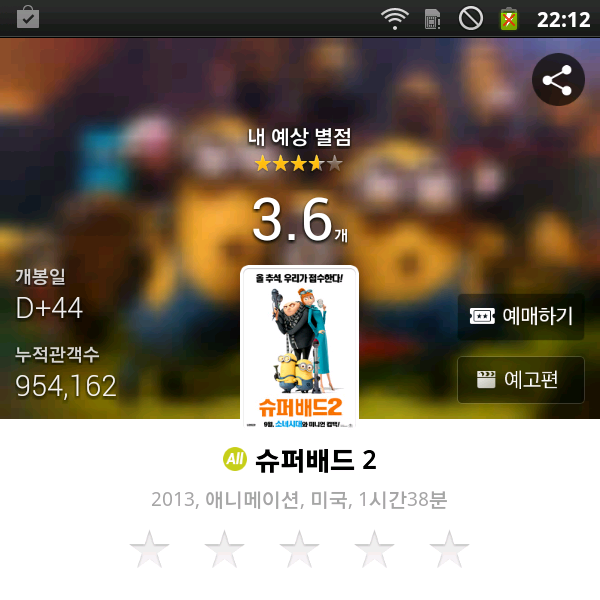Rate 슈퍼배드 2 four stars
This screenshot has width=600, height=600.
click(x=375, y=549)
